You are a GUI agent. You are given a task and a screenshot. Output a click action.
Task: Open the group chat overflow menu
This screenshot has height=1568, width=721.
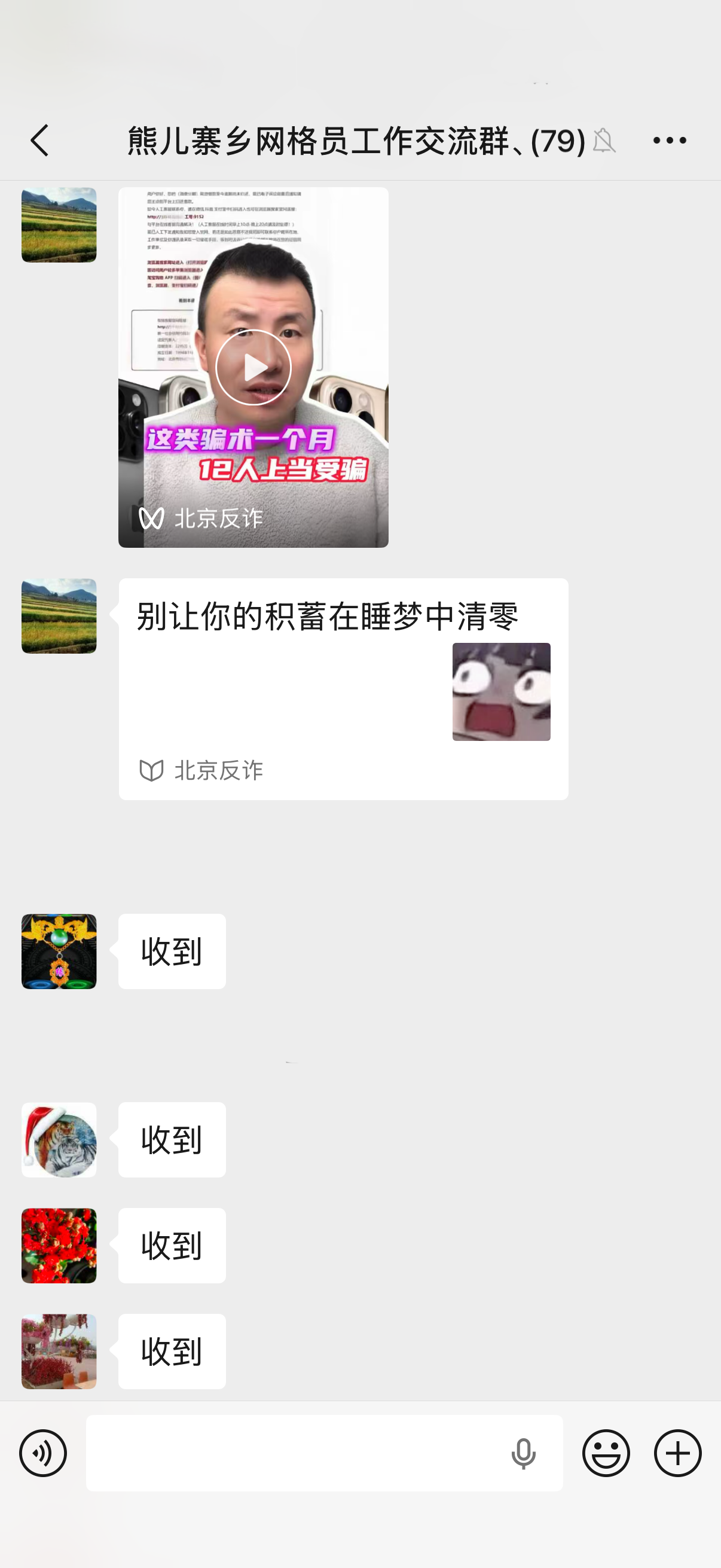tap(668, 141)
